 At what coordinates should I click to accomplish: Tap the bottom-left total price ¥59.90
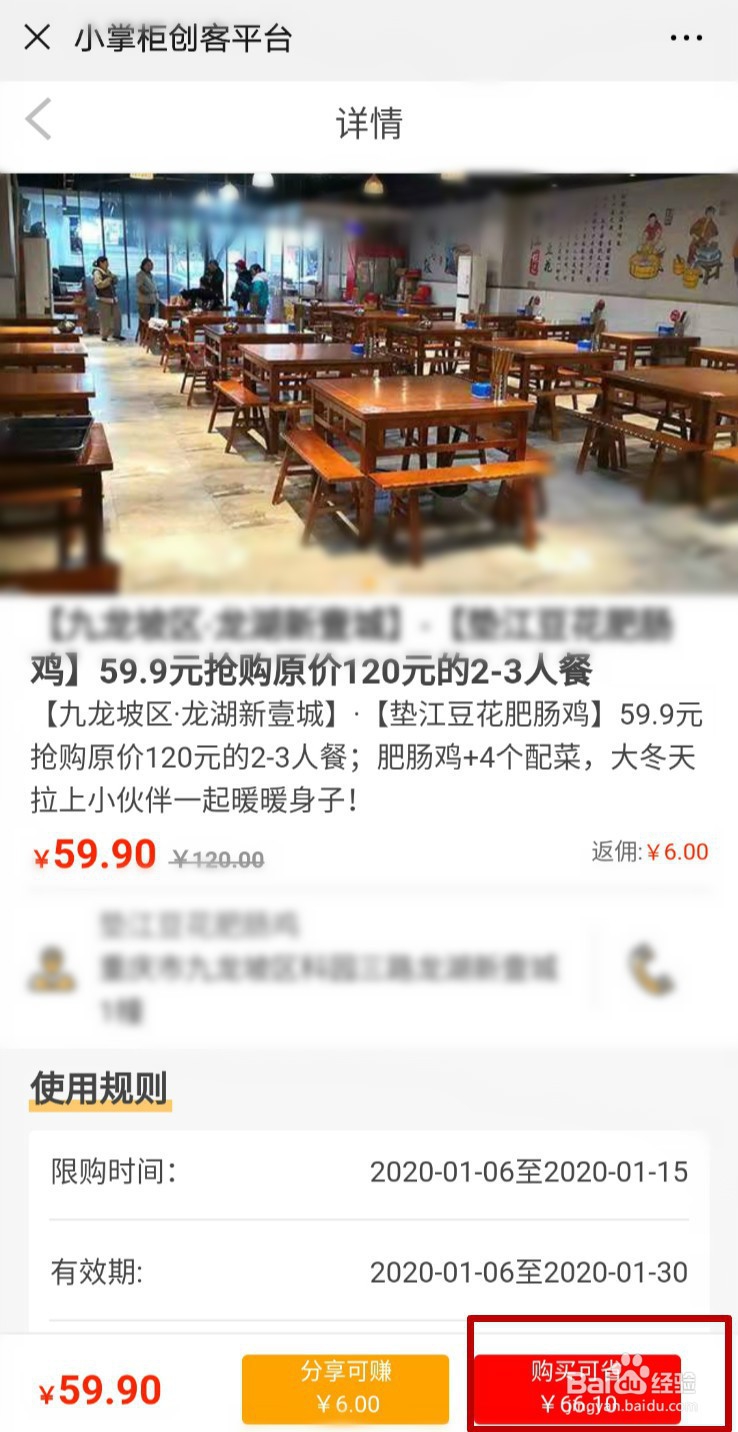97,1389
